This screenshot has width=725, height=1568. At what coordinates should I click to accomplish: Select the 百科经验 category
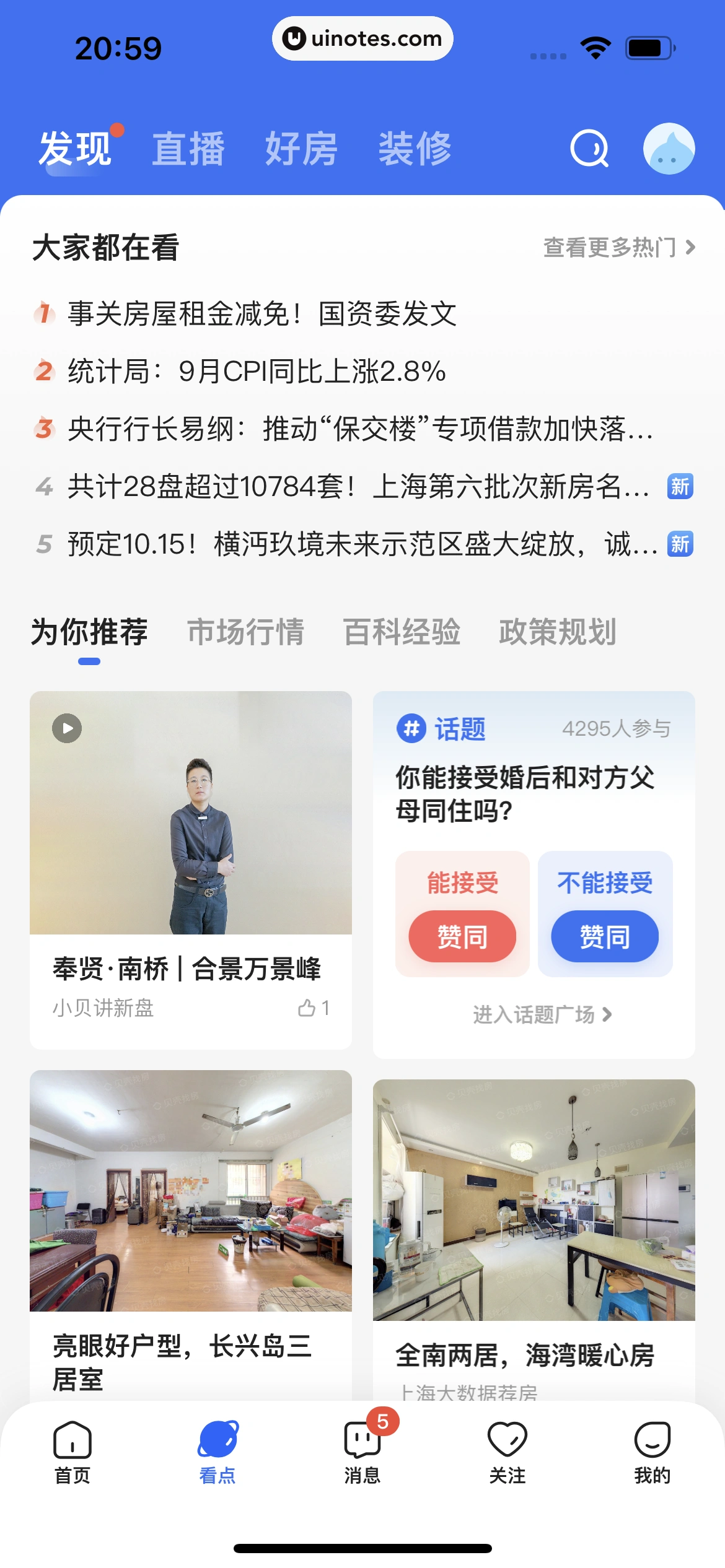pos(402,632)
